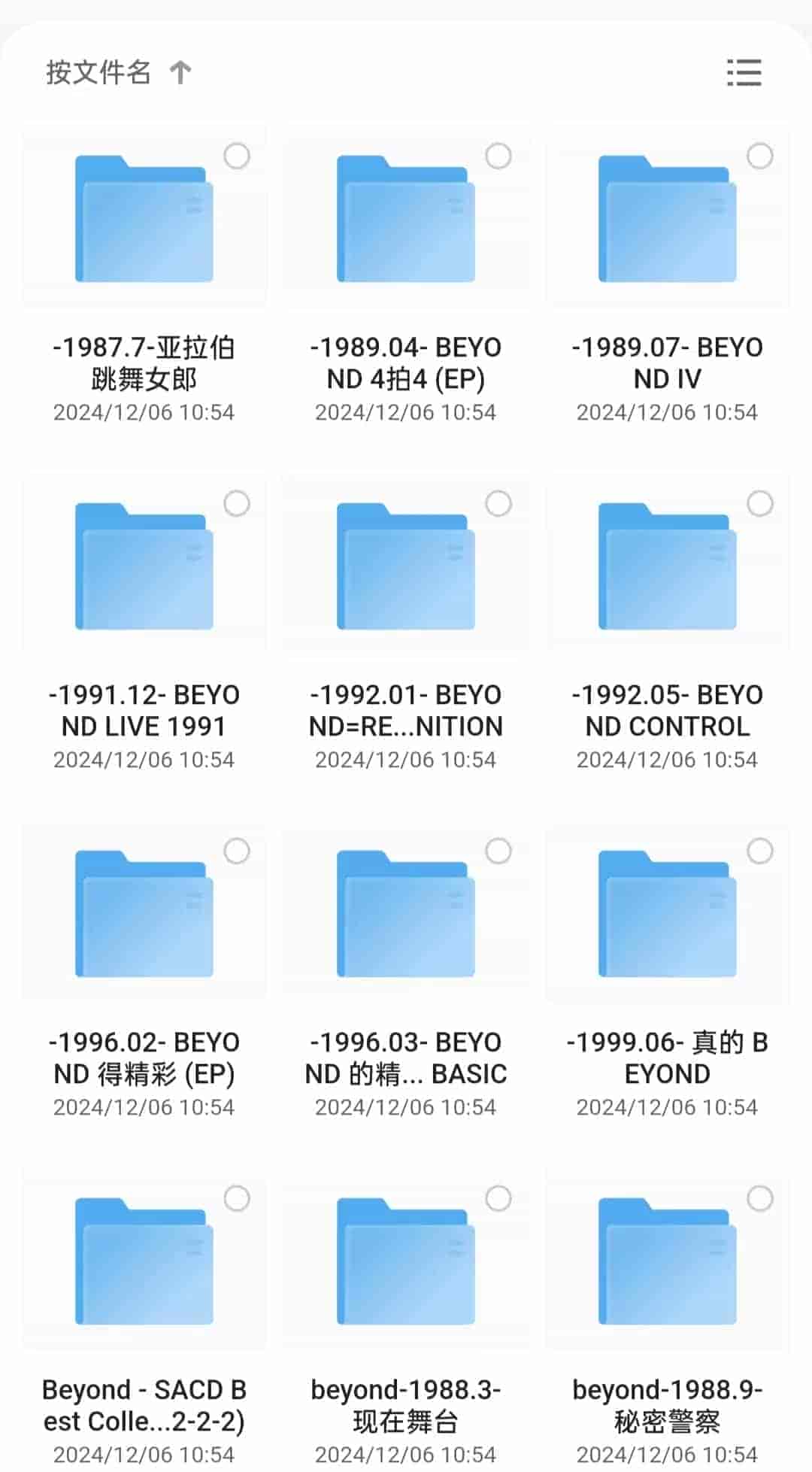Open the -1989.07- BEYOND IV folder

[x=667, y=219]
